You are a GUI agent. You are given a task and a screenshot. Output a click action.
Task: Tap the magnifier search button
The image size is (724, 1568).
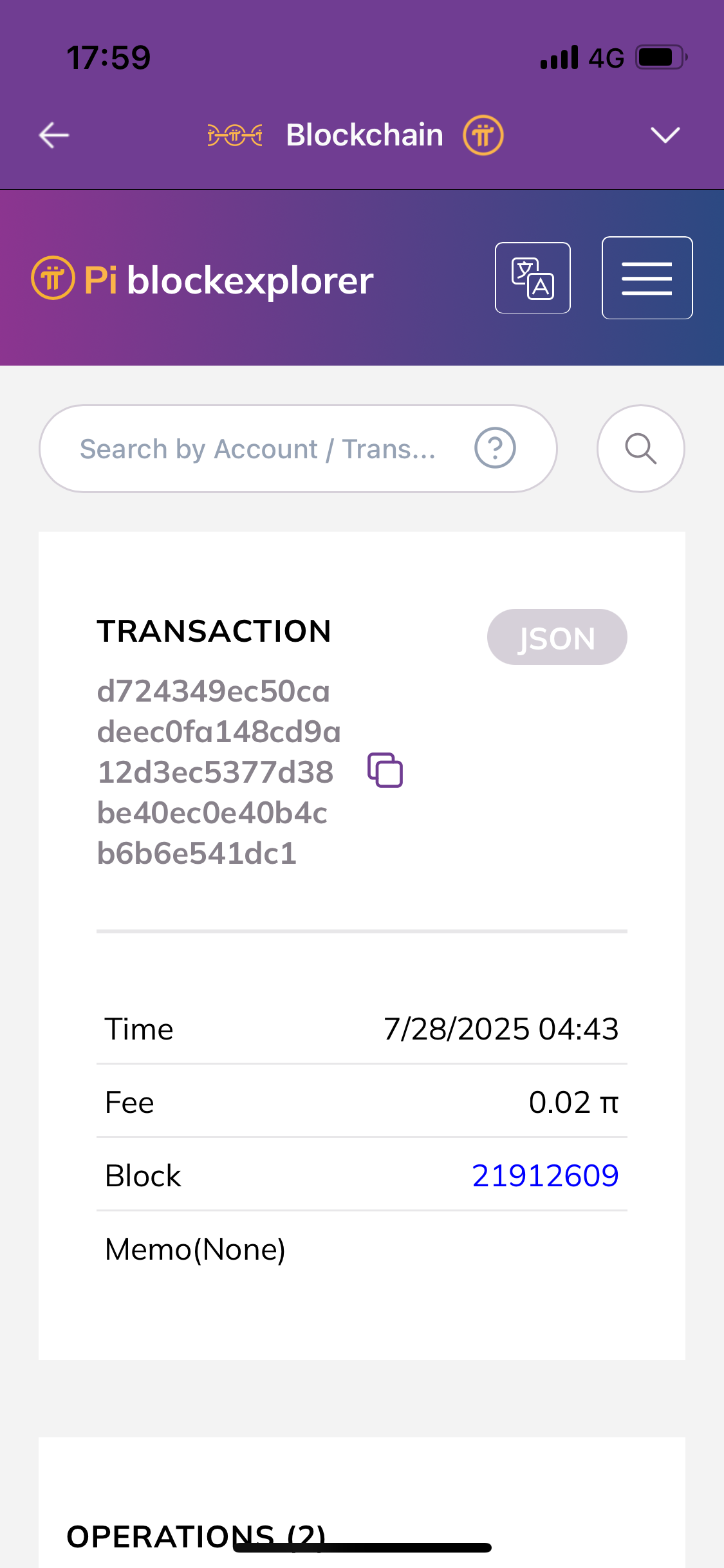tap(641, 449)
